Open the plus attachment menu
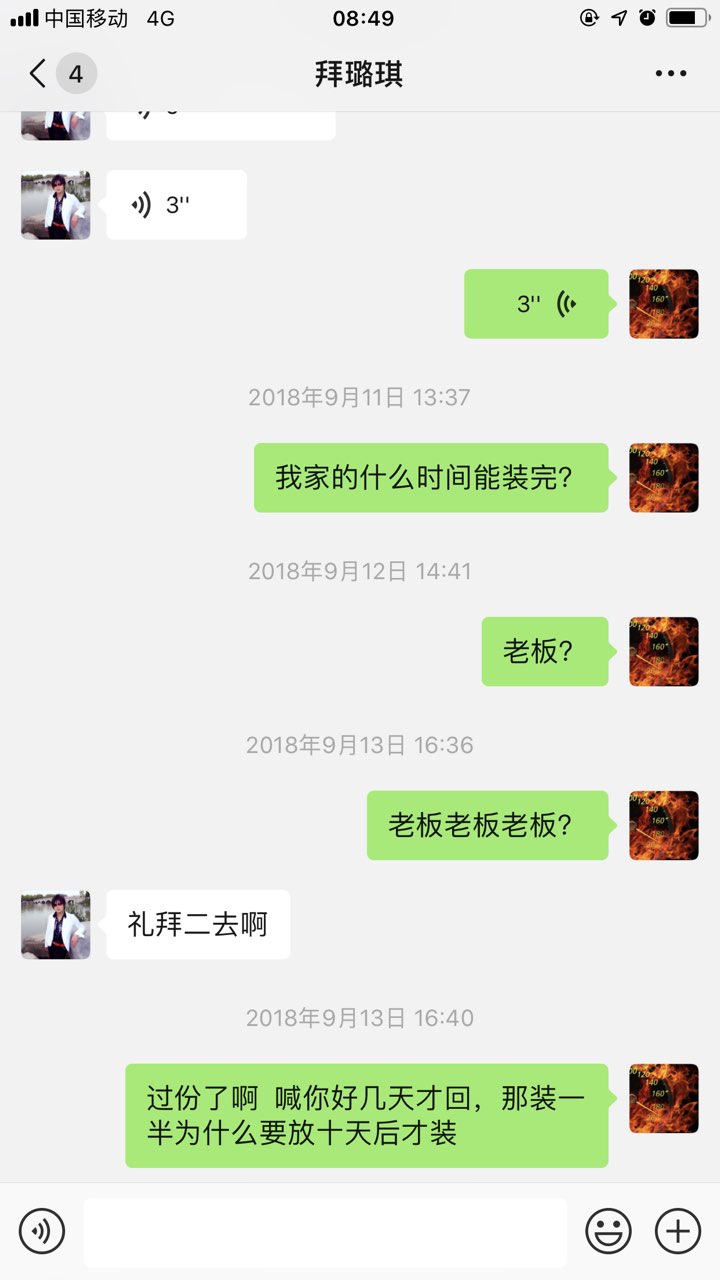Image resolution: width=720 pixels, height=1280 pixels. pyautogui.click(x=678, y=1231)
